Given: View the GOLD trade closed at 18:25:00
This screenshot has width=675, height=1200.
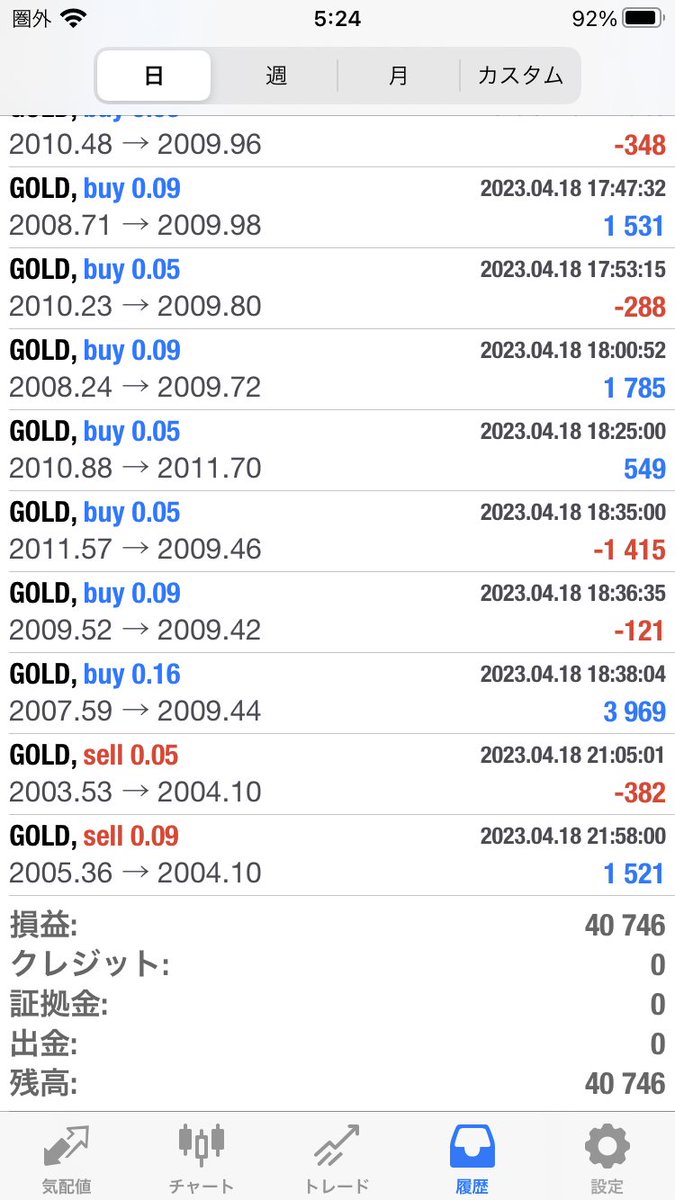Looking at the screenshot, I should 337,450.
